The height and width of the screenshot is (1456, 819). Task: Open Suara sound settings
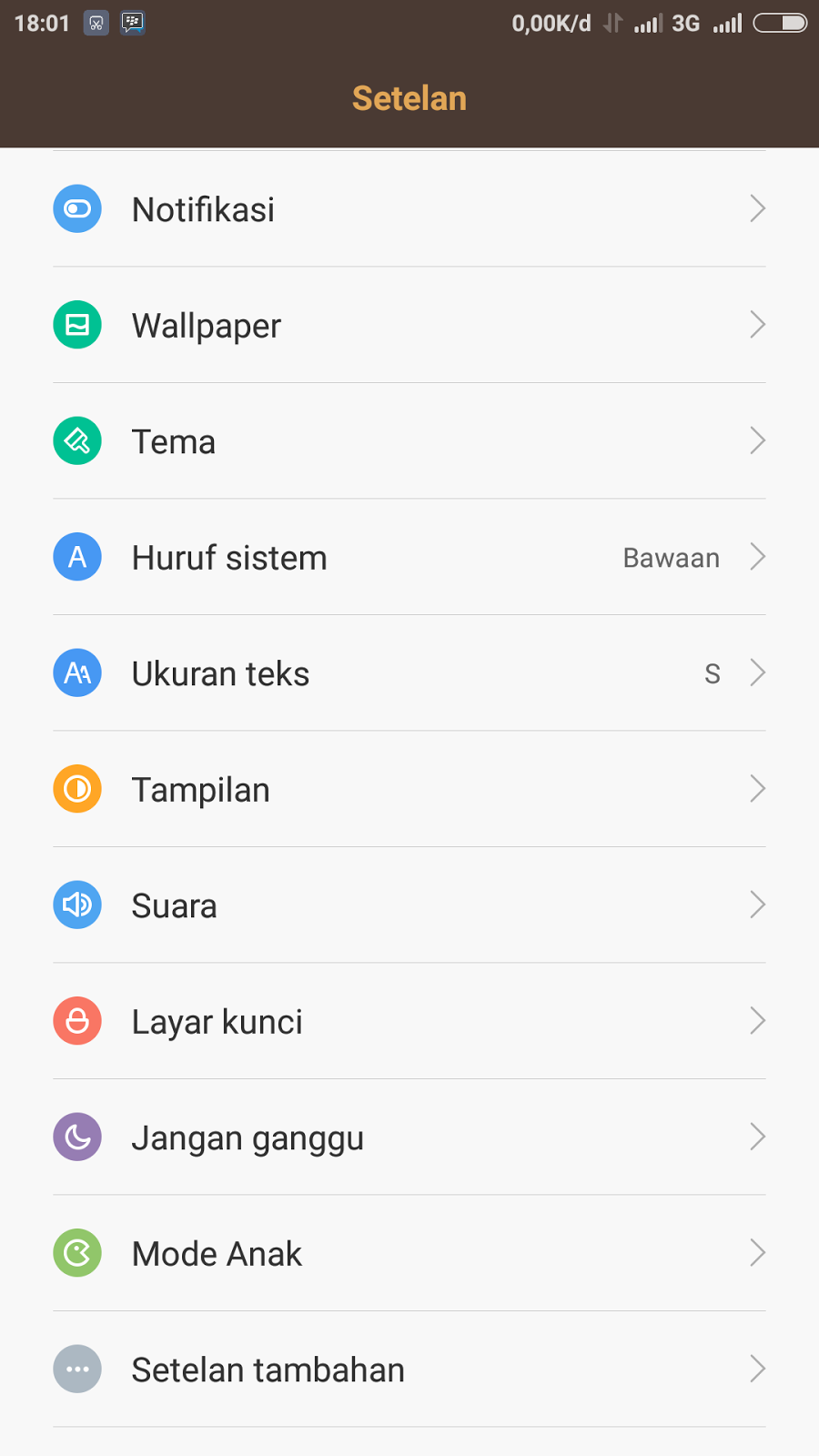tap(409, 905)
